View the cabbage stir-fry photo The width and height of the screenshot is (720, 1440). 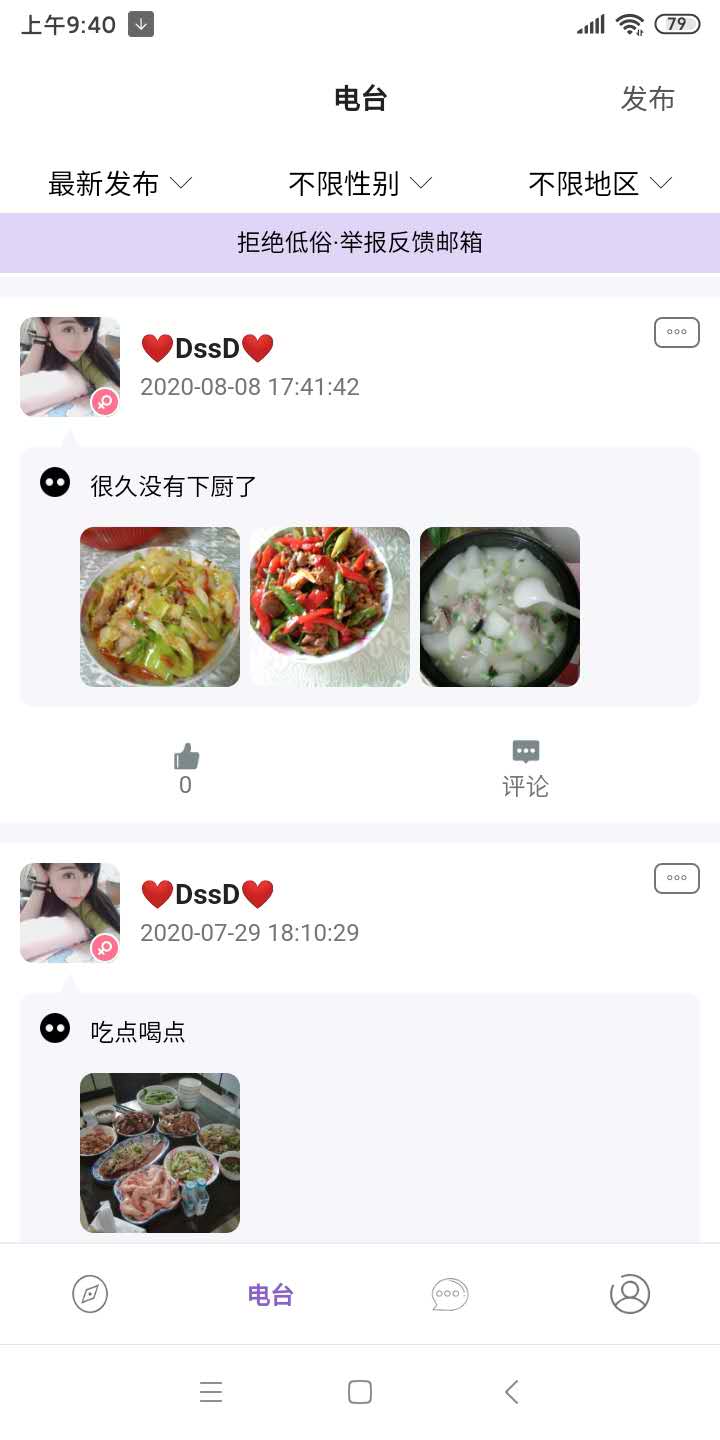(160, 607)
